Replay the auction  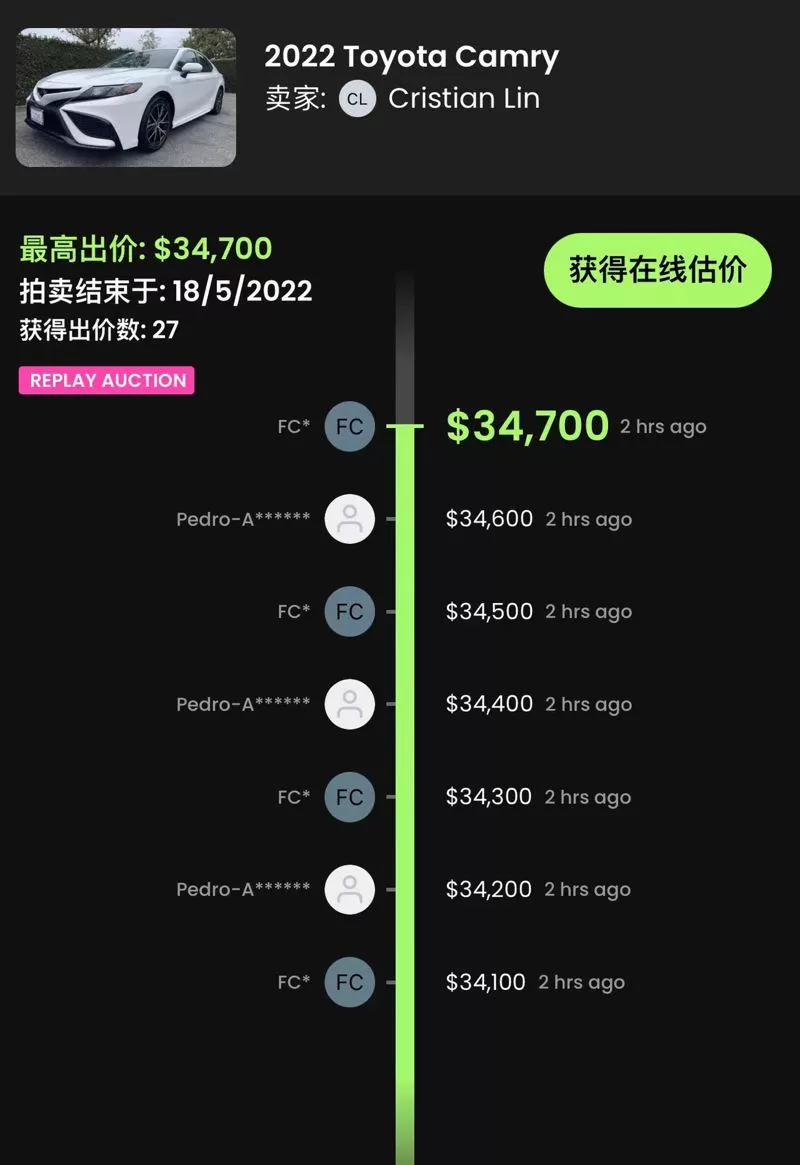(107, 380)
